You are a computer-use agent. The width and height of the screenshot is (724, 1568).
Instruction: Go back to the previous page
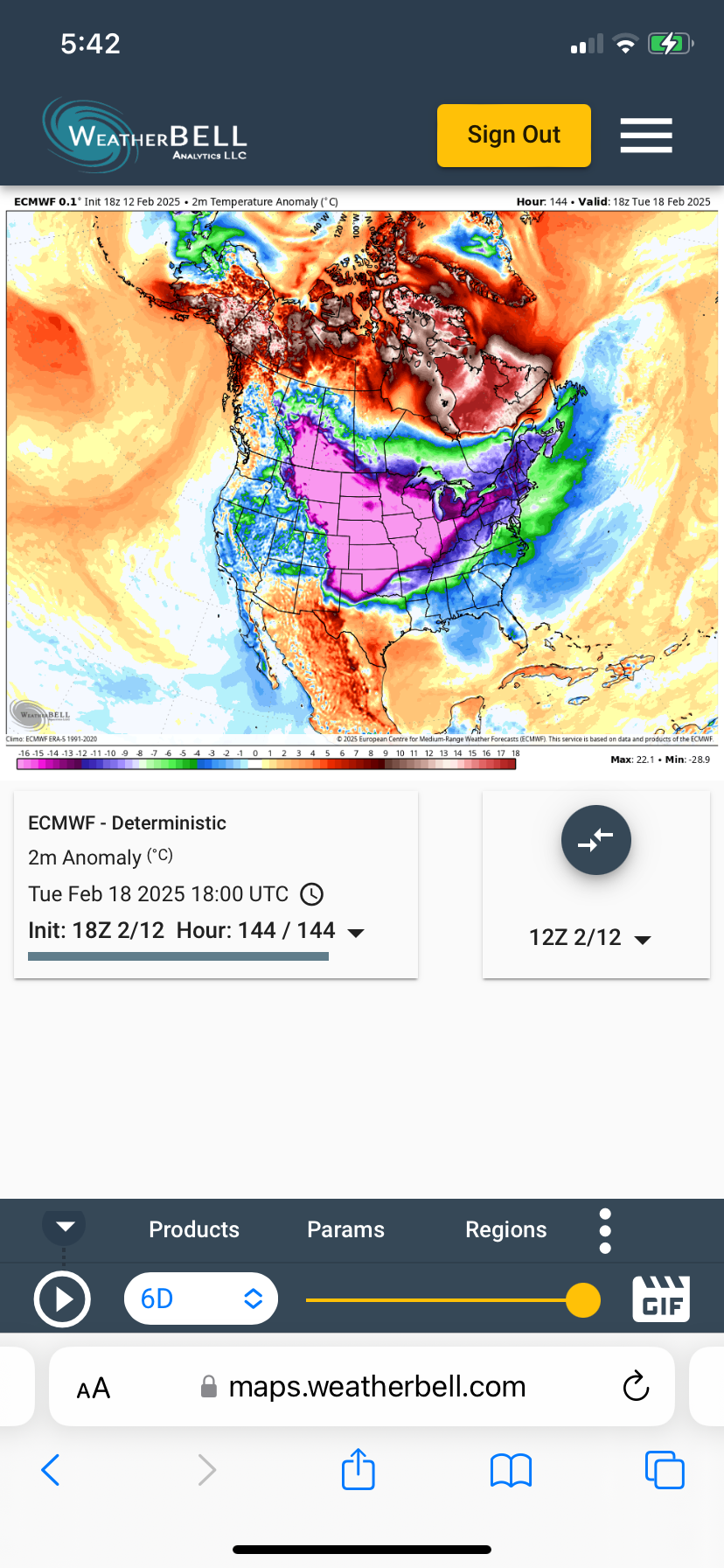tap(51, 1470)
